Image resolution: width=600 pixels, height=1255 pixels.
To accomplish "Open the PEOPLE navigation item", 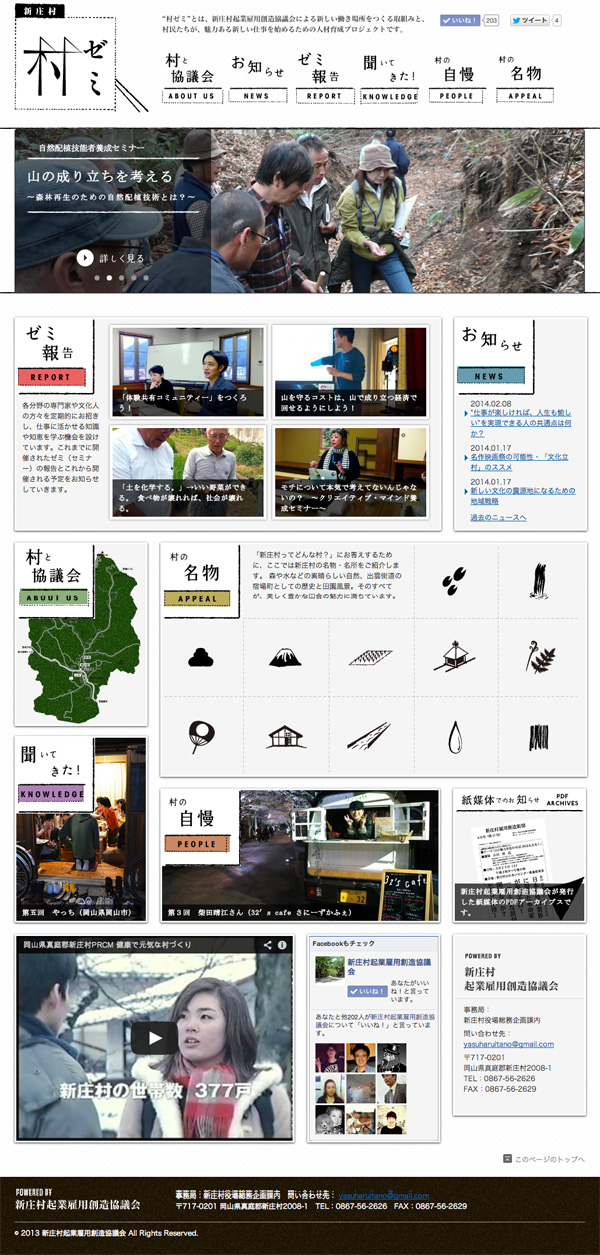I will [x=459, y=78].
